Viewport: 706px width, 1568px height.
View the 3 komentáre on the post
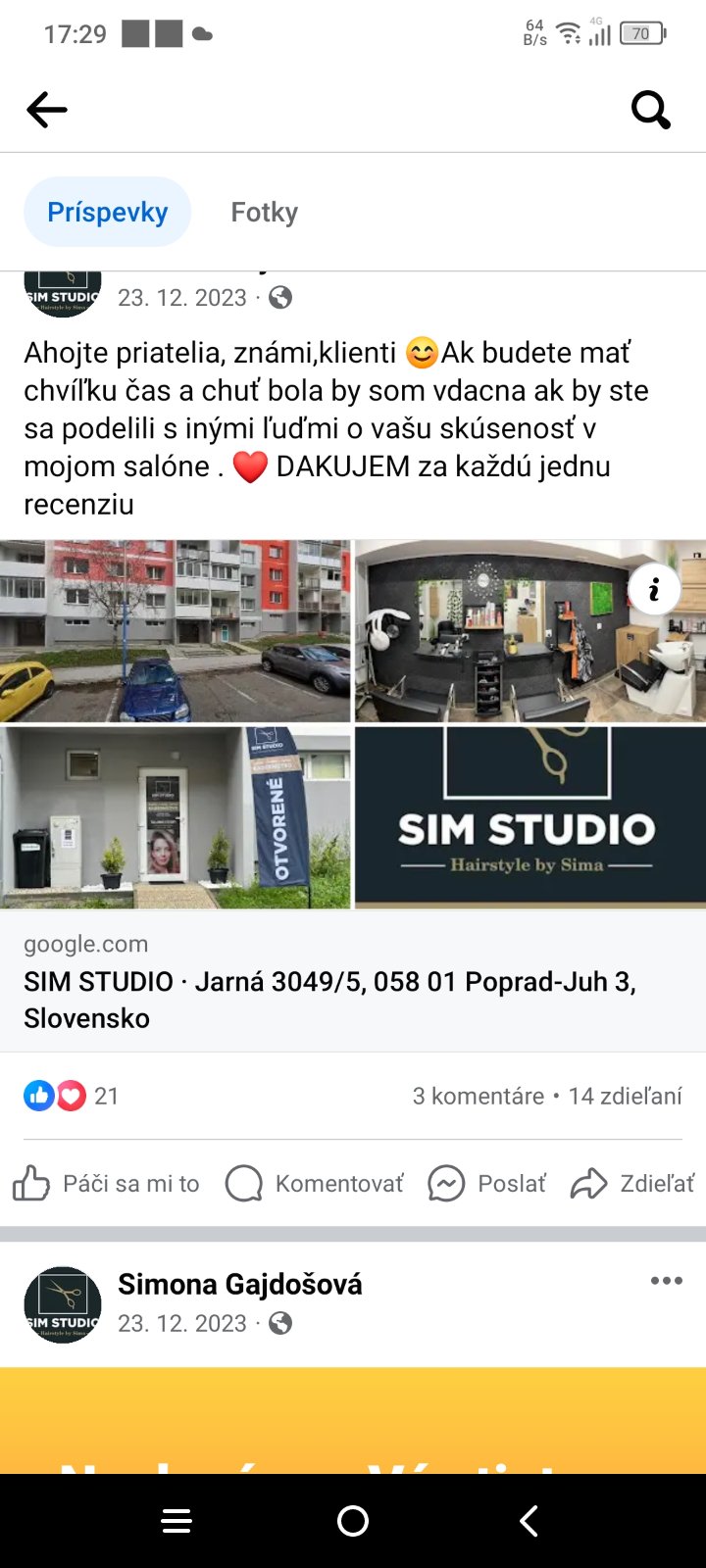point(478,1096)
